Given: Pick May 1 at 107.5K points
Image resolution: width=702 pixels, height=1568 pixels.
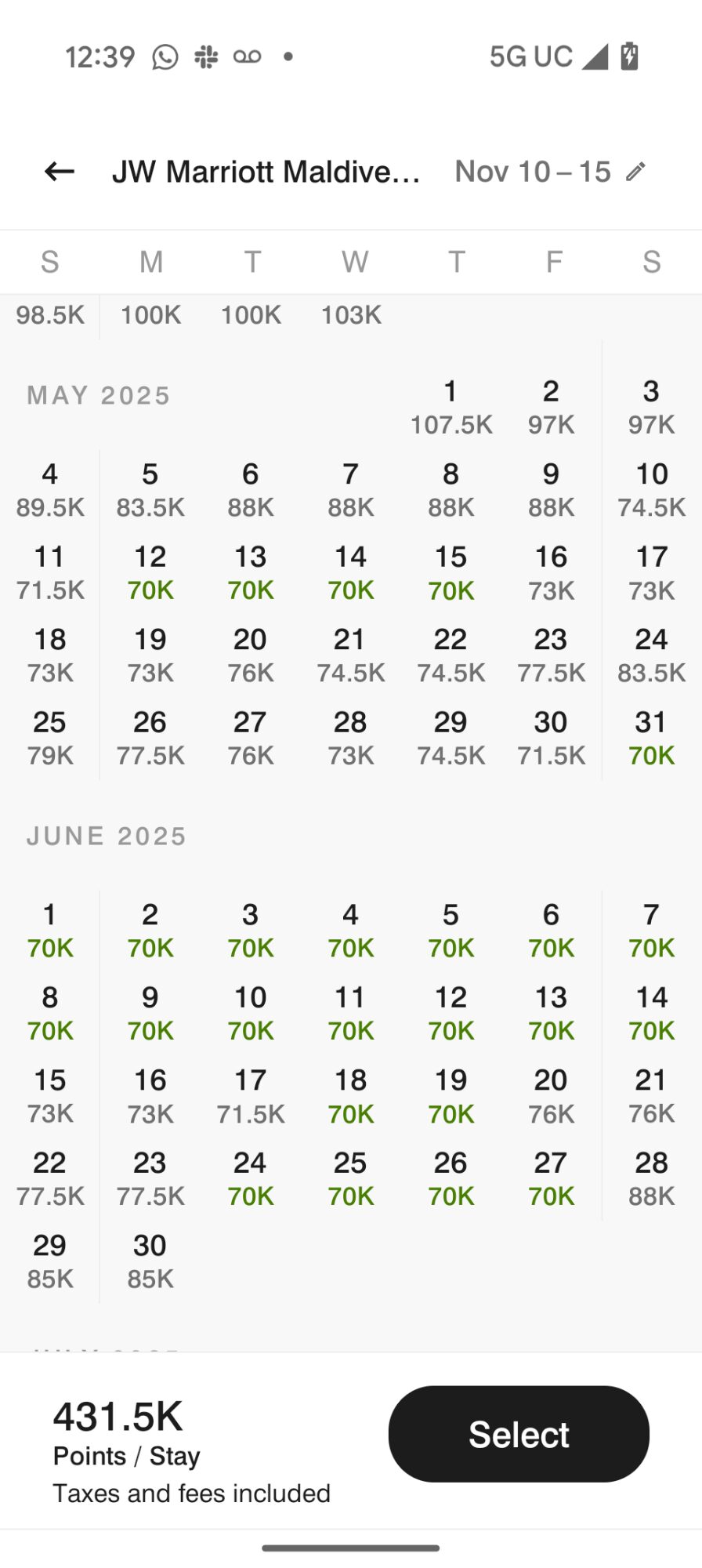Looking at the screenshot, I should (451, 407).
